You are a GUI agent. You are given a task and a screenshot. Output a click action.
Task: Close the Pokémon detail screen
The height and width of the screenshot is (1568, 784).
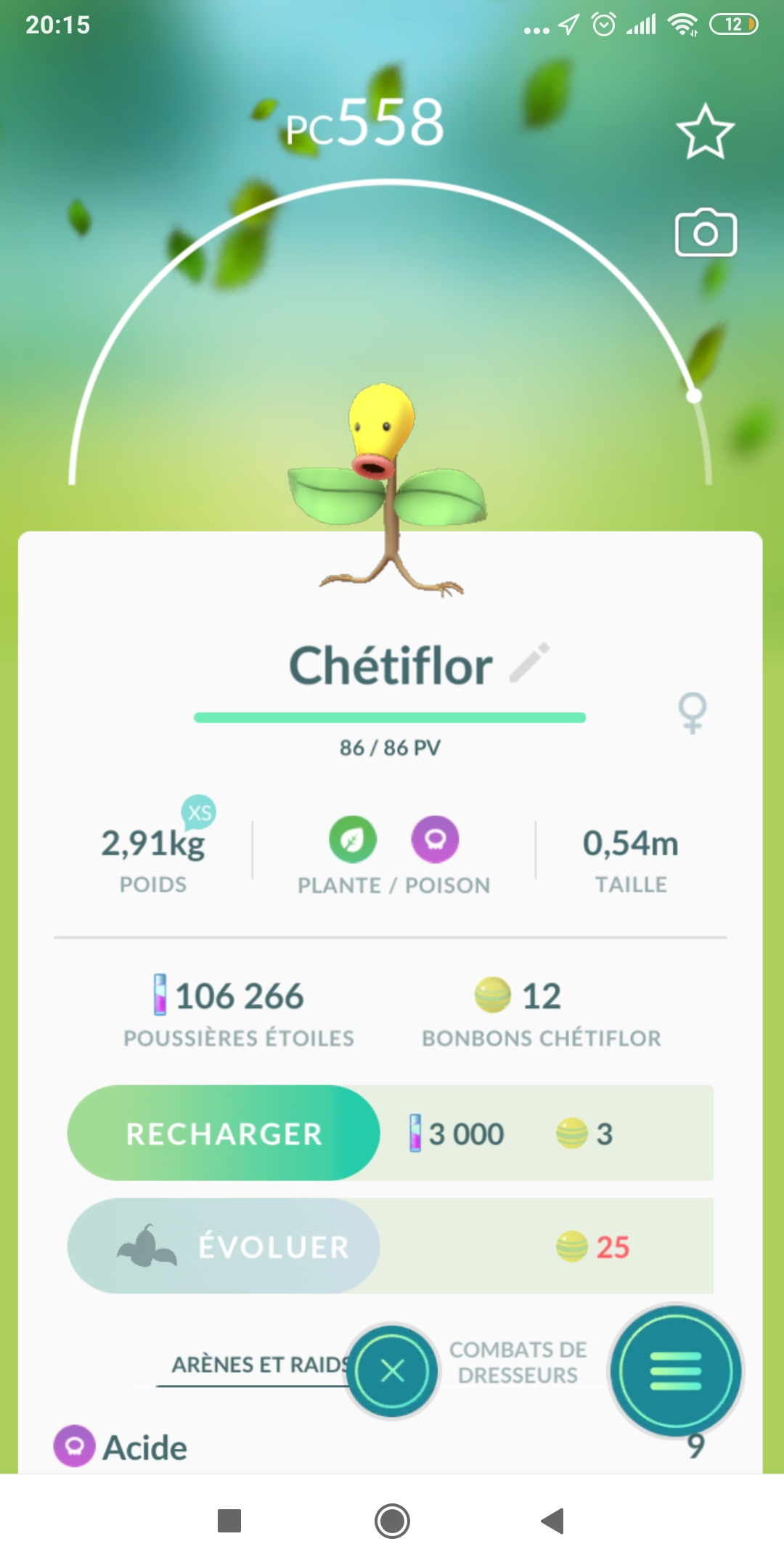click(x=393, y=1371)
